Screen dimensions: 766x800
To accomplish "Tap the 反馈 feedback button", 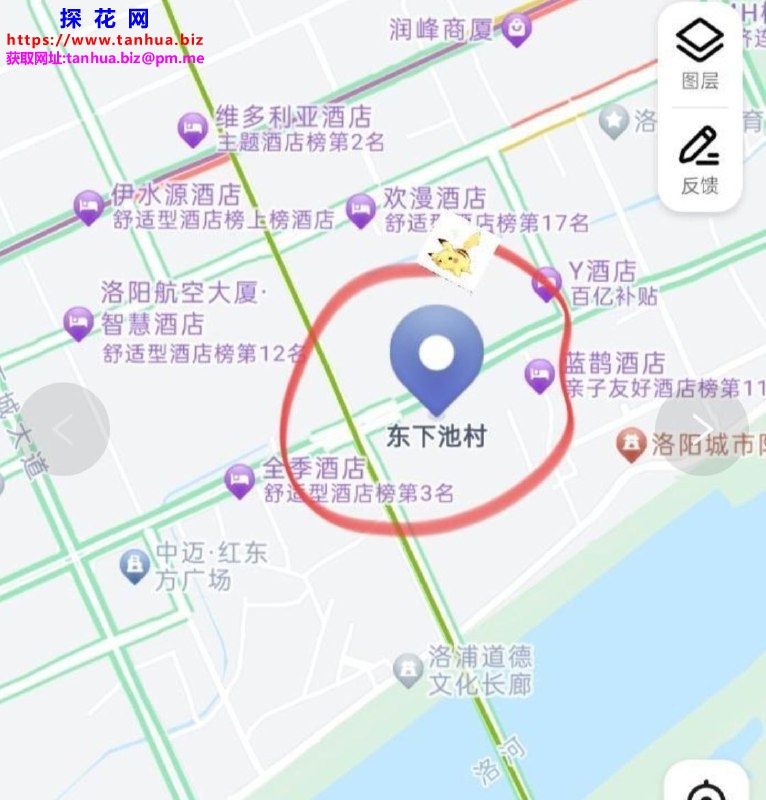I will point(700,160).
